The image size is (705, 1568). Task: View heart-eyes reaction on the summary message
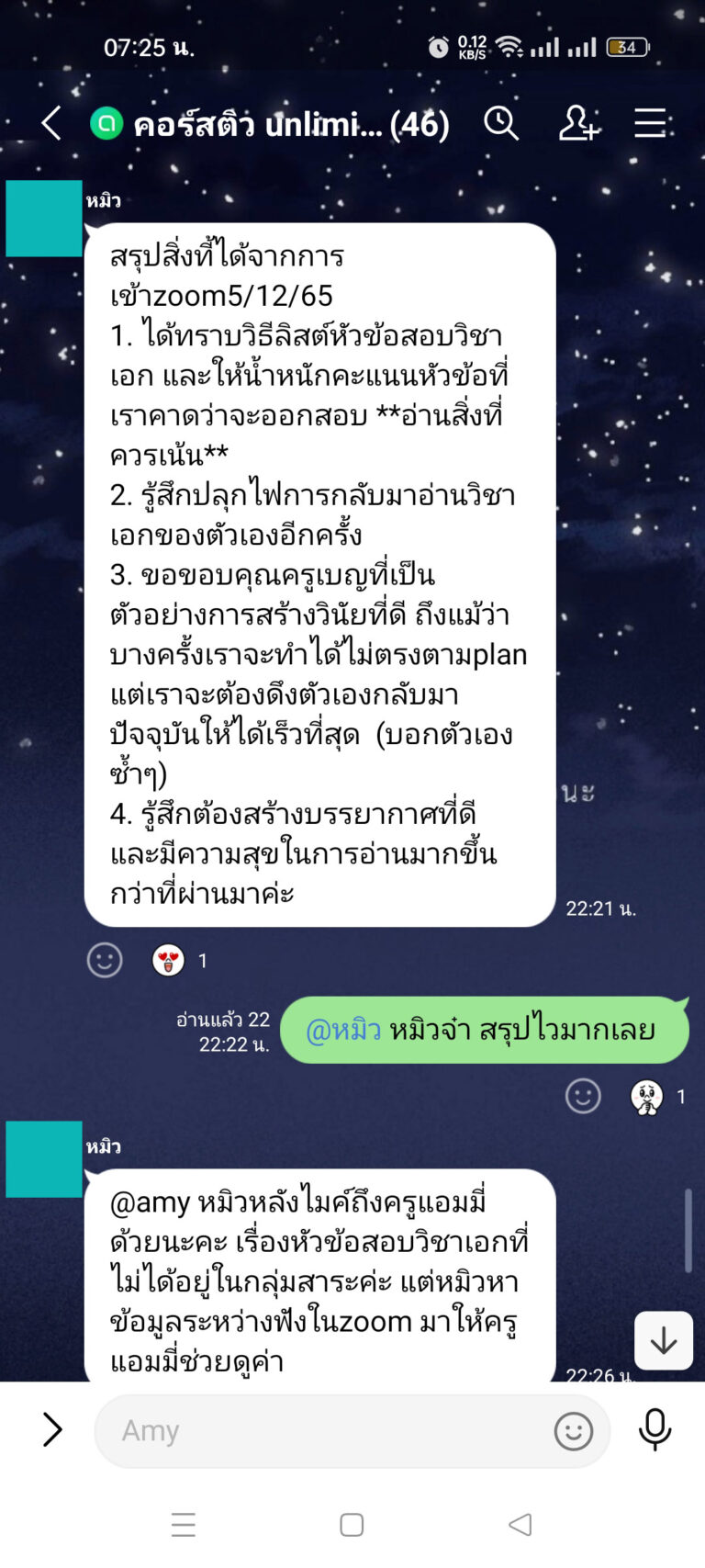(x=169, y=960)
